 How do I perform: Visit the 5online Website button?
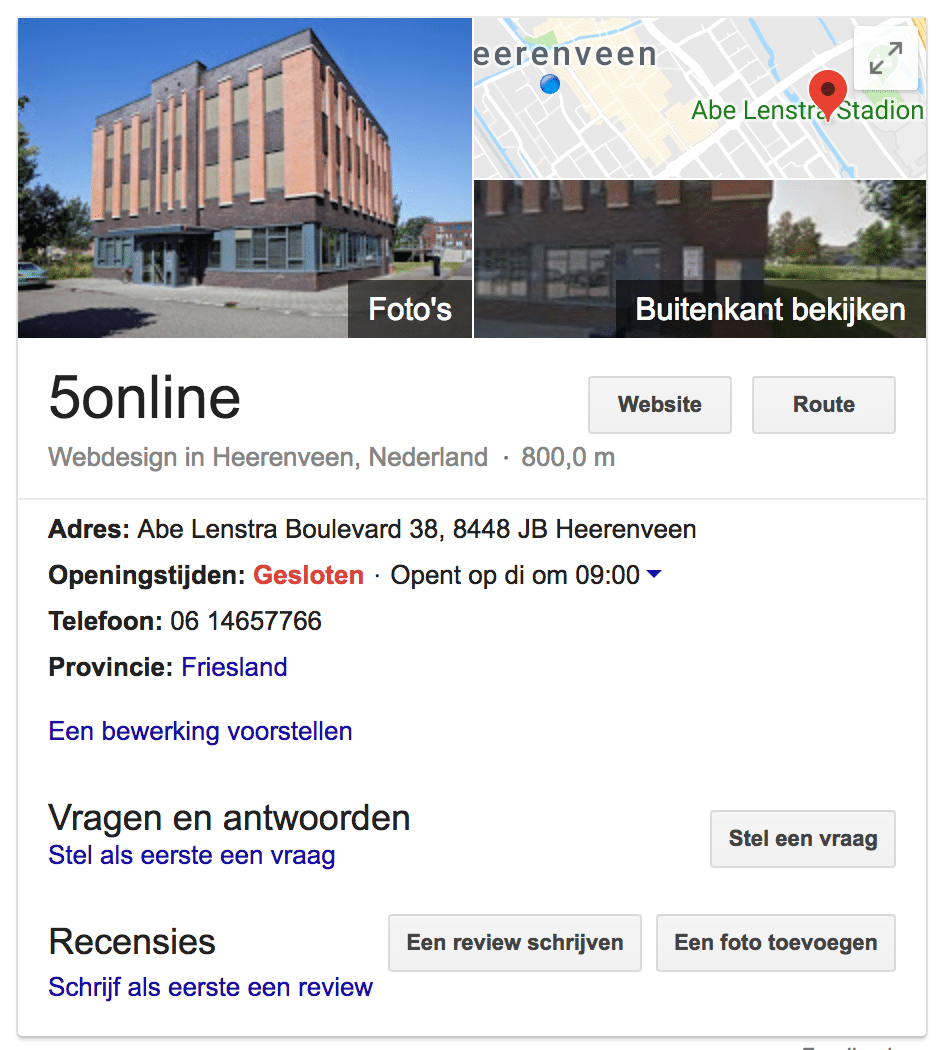coord(659,405)
